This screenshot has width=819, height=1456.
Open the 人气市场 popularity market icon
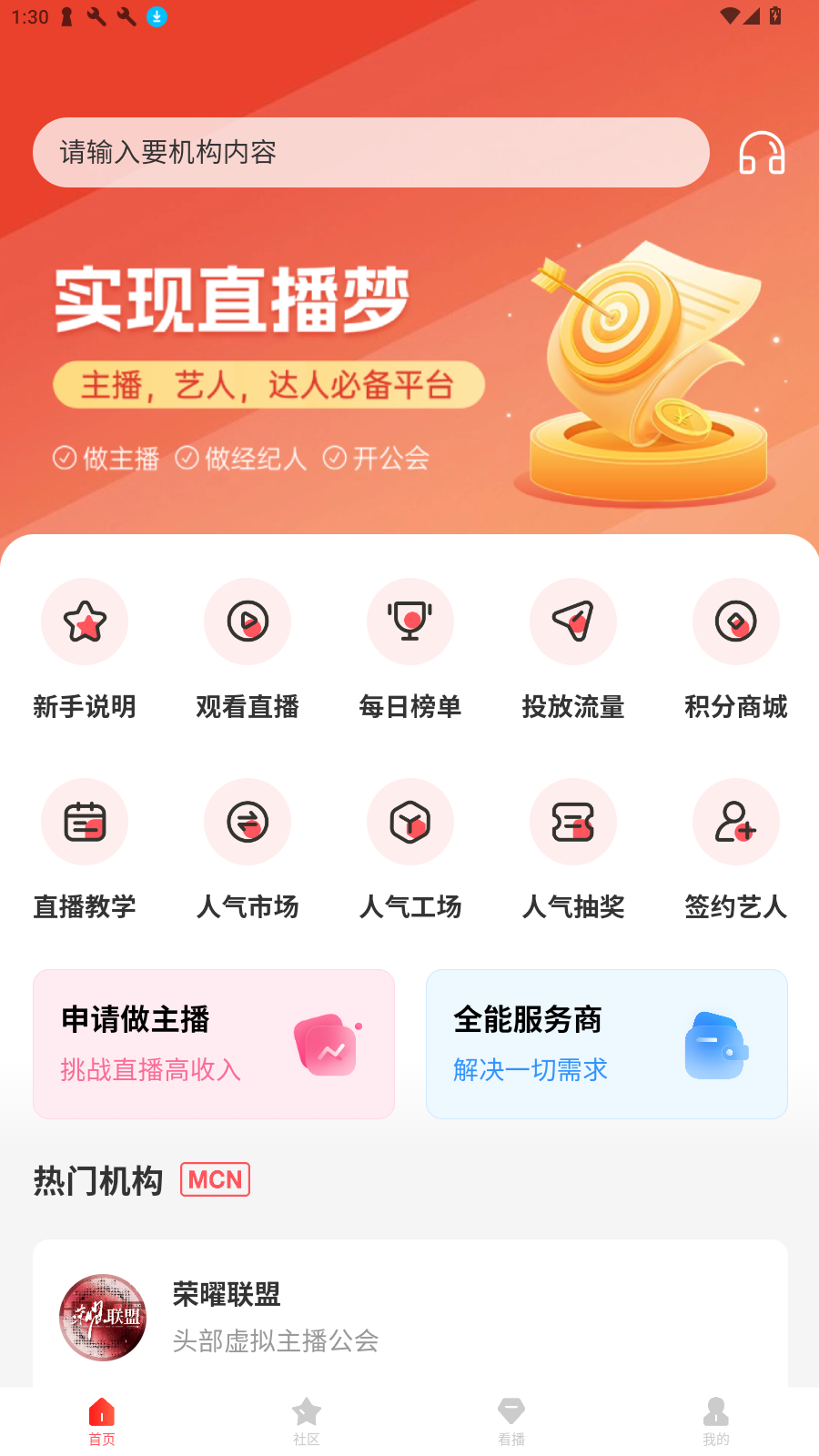click(247, 821)
